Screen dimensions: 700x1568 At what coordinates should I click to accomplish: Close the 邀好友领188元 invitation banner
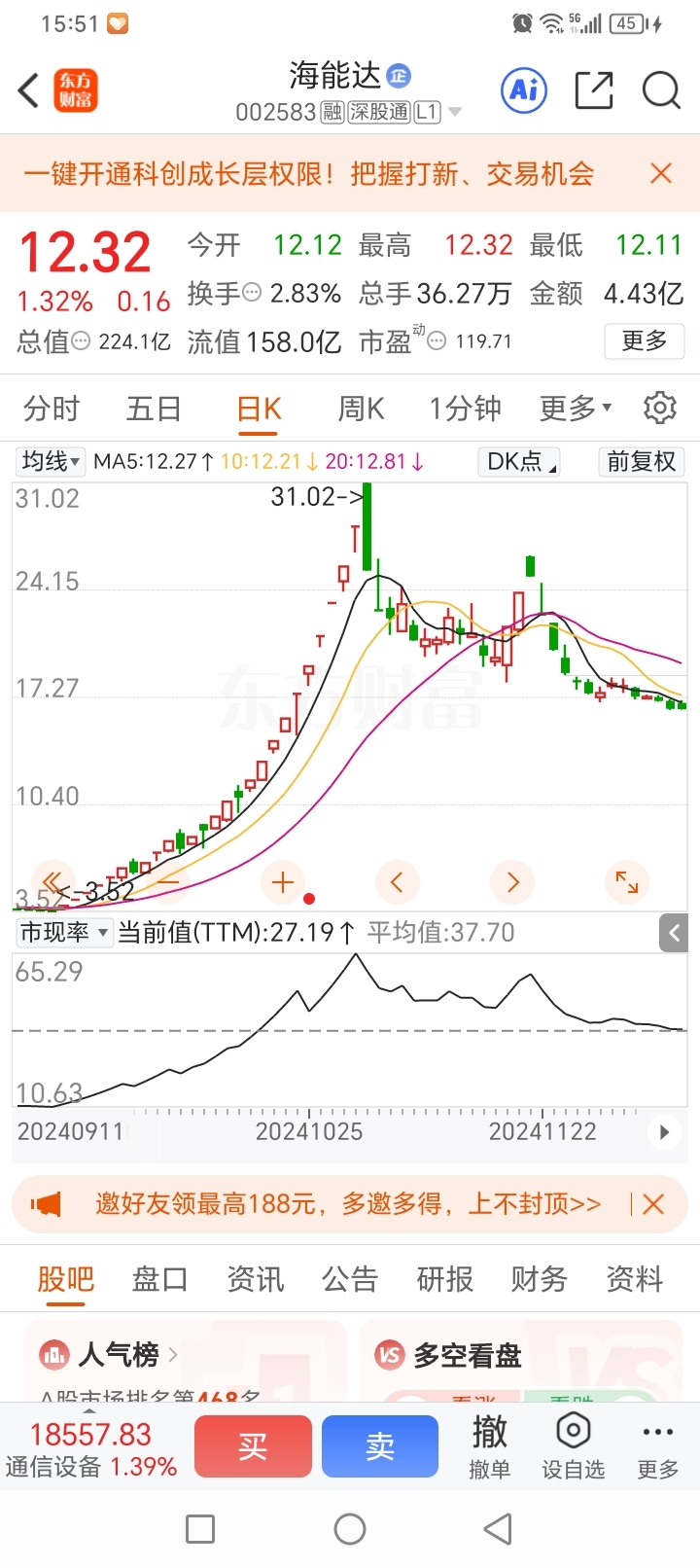click(653, 1204)
